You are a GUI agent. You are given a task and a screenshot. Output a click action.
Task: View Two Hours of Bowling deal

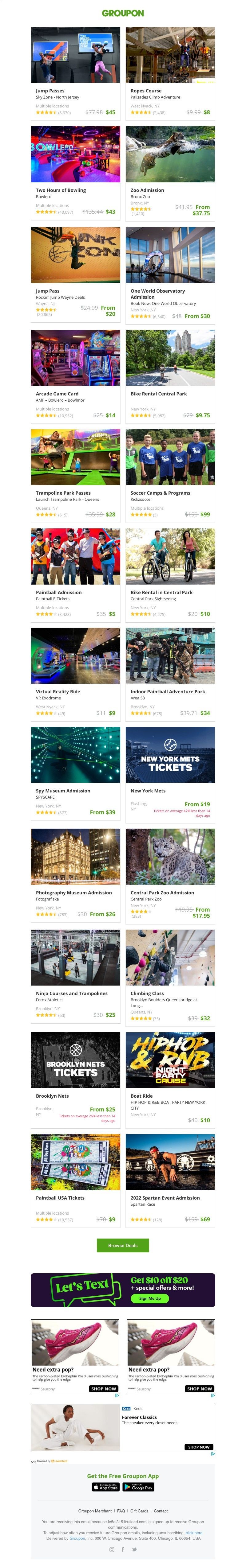point(76,172)
